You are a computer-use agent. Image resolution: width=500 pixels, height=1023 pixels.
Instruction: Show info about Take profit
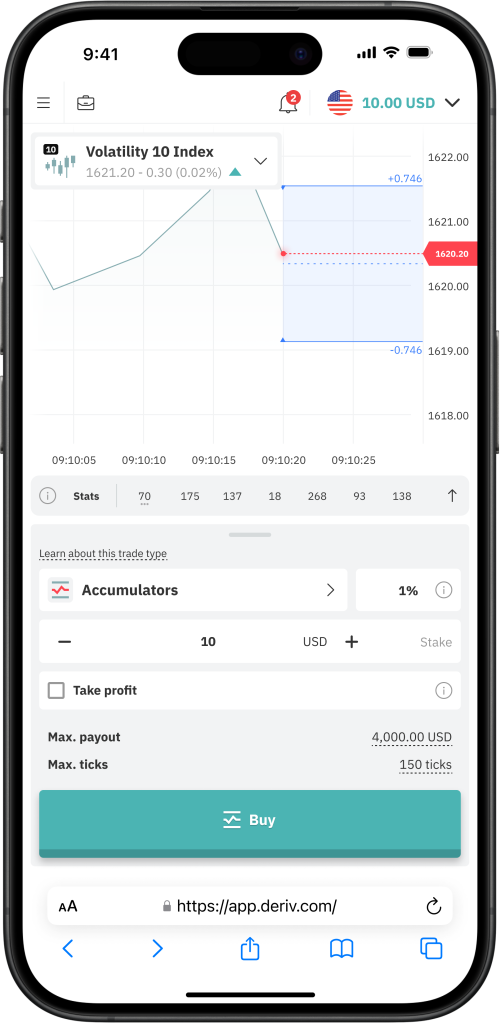tap(443, 690)
